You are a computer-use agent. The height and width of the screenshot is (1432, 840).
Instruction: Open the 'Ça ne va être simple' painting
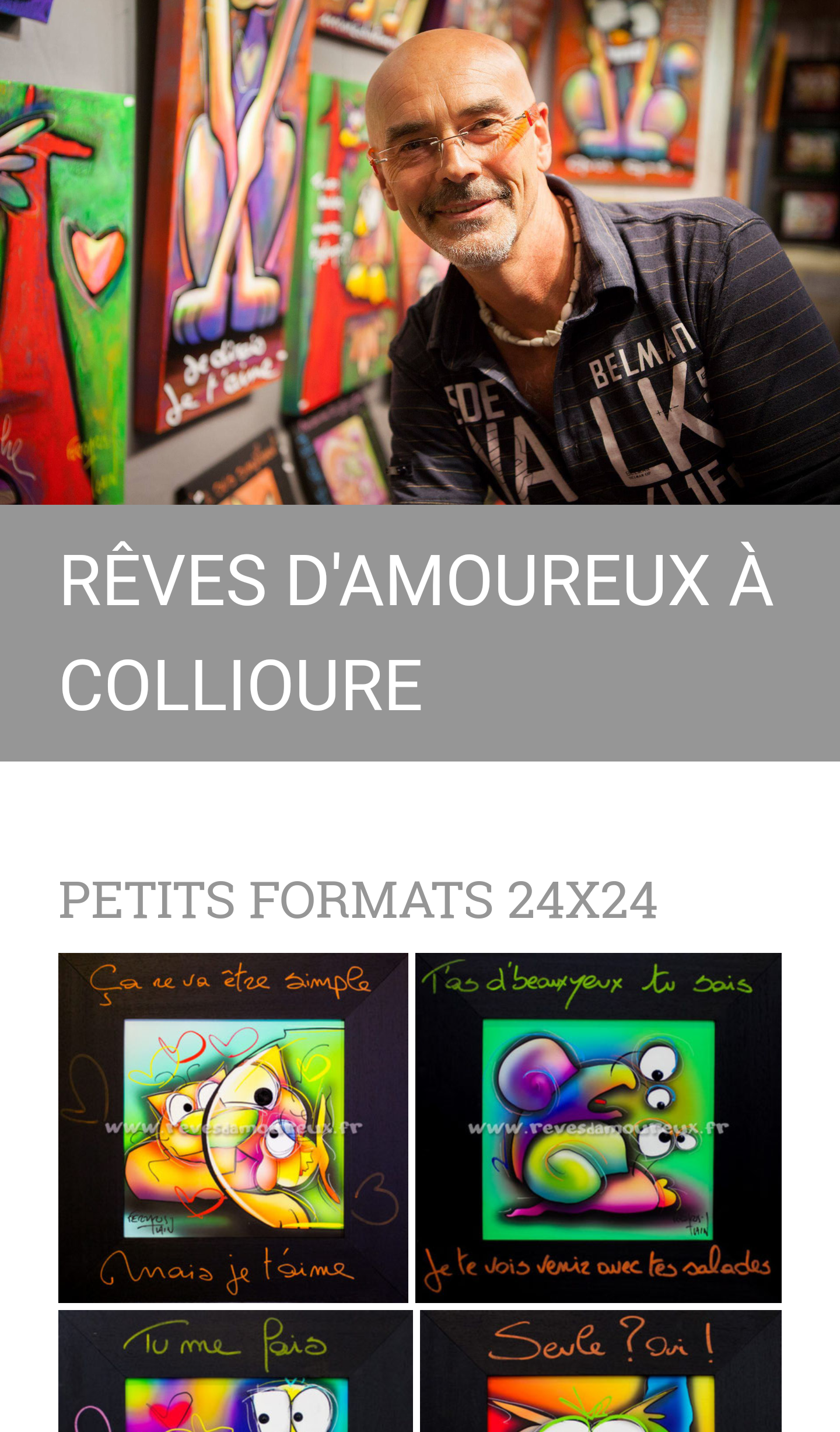(233, 1128)
